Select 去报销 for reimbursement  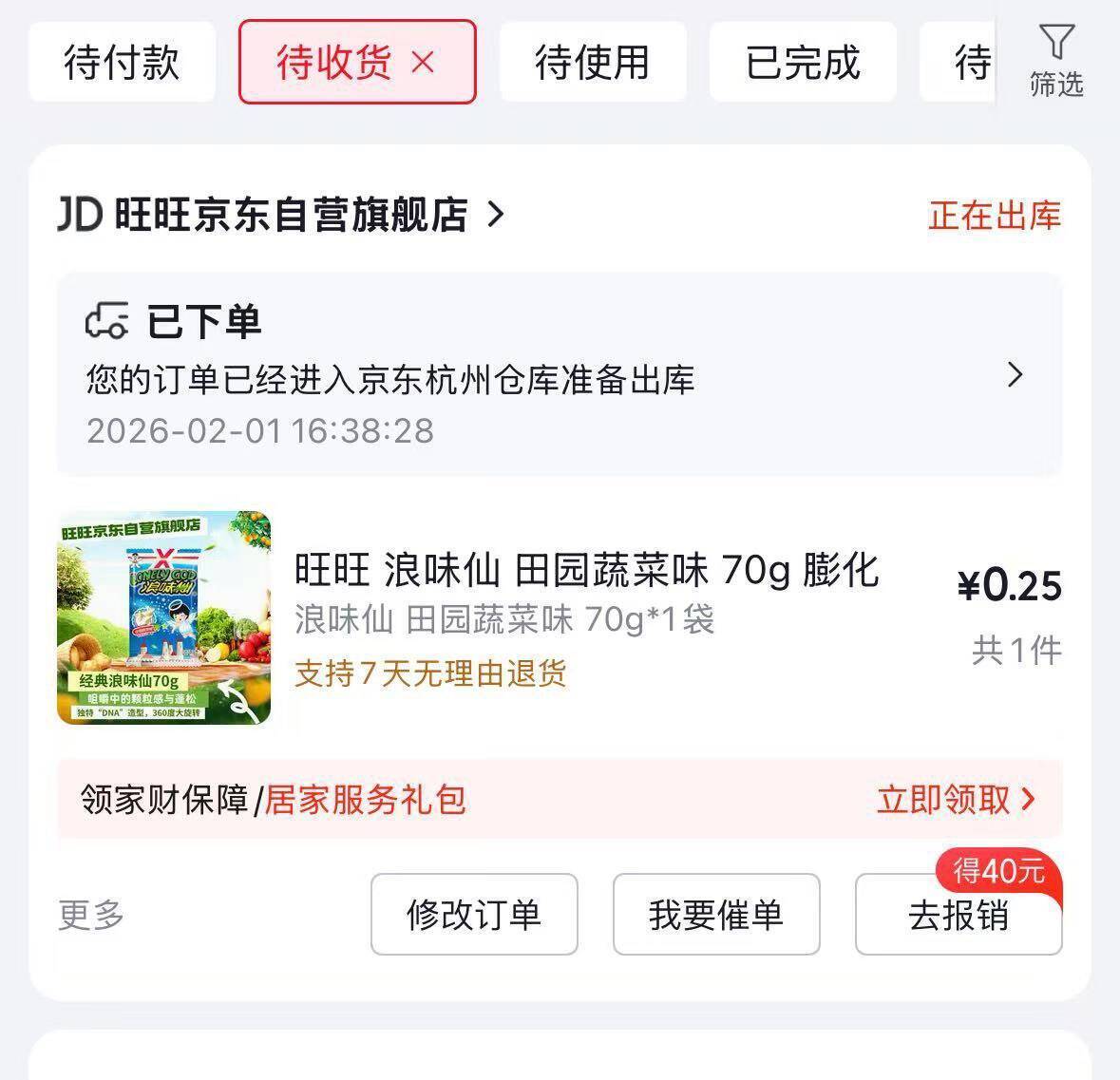[958, 917]
